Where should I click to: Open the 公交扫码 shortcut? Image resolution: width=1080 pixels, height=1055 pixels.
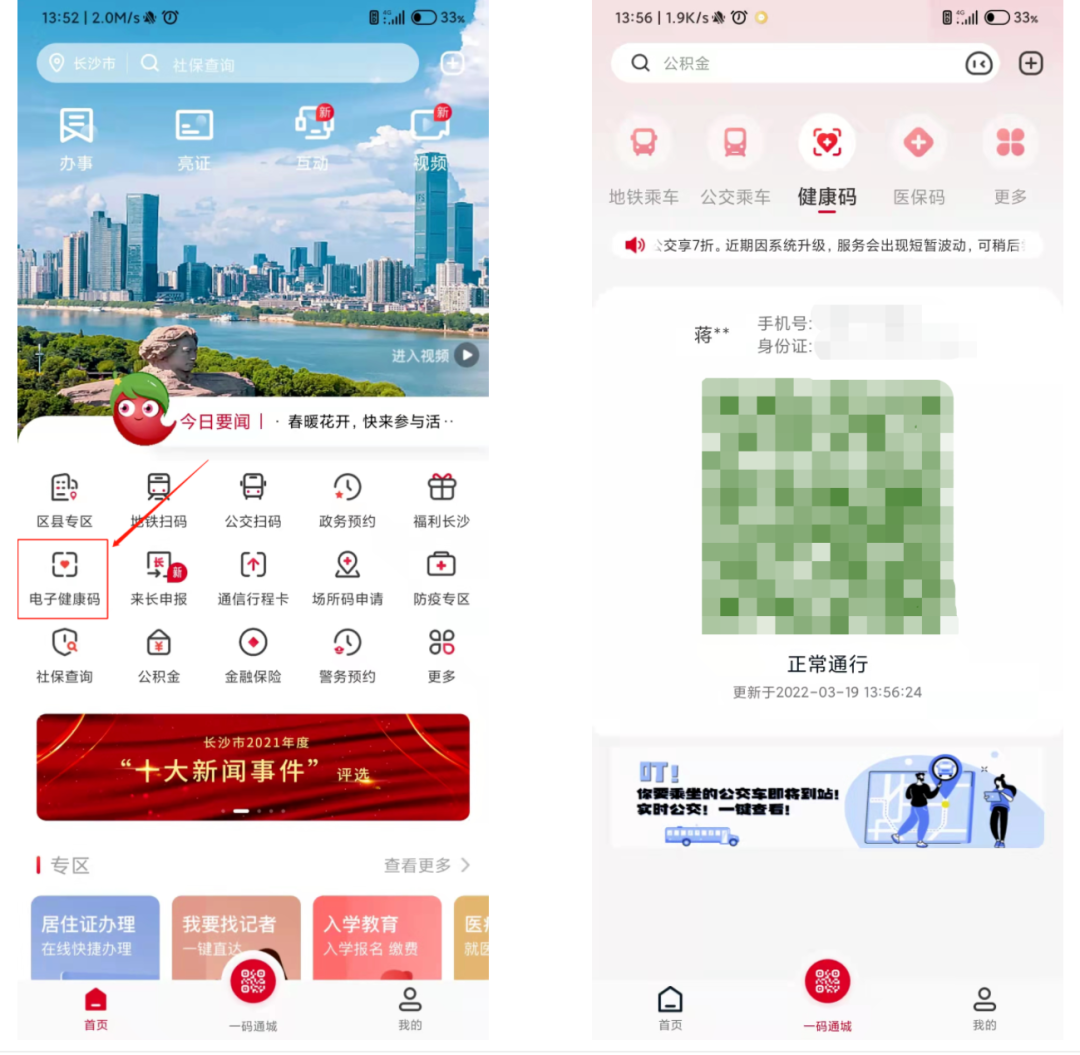pyautogui.click(x=253, y=500)
